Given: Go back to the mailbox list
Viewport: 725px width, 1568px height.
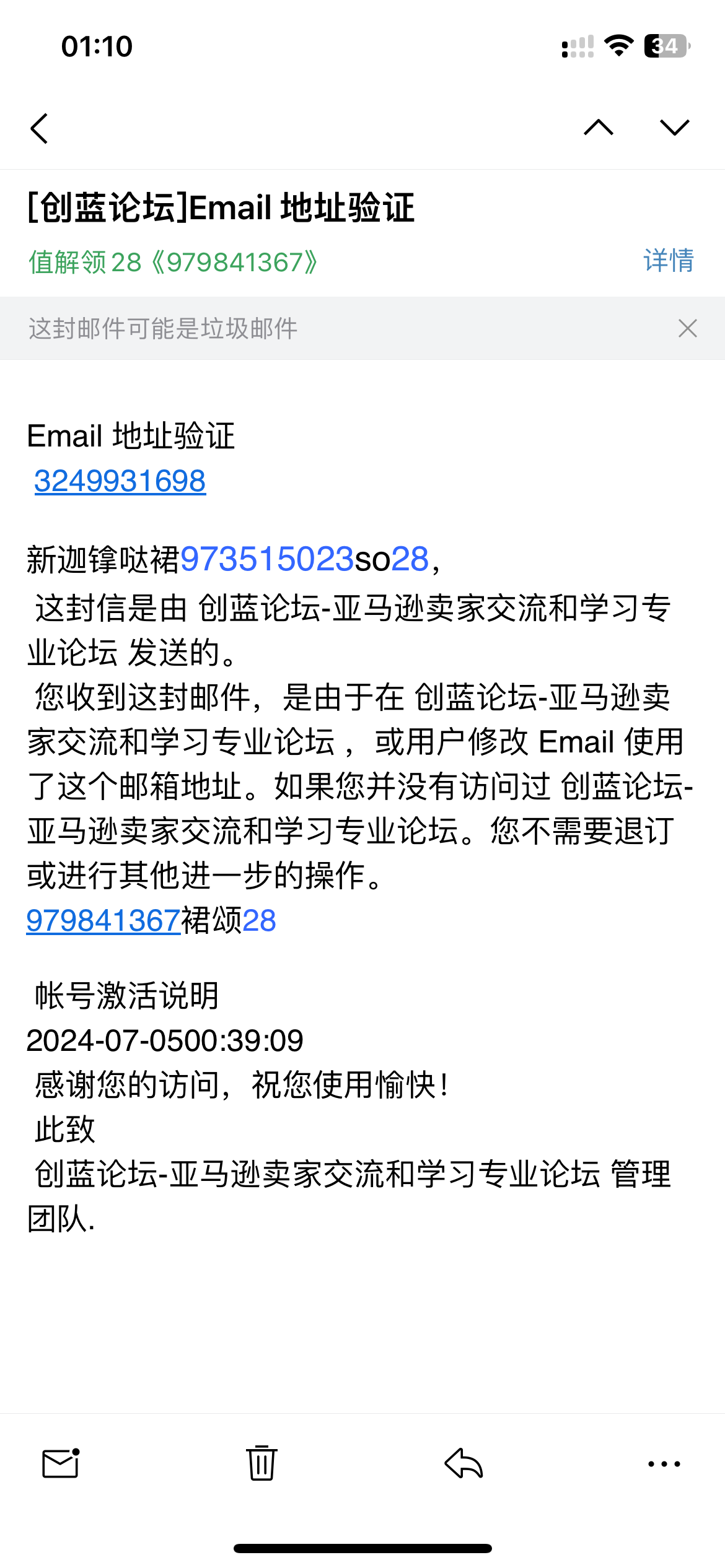Looking at the screenshot, I should click(x=39, y=128).
